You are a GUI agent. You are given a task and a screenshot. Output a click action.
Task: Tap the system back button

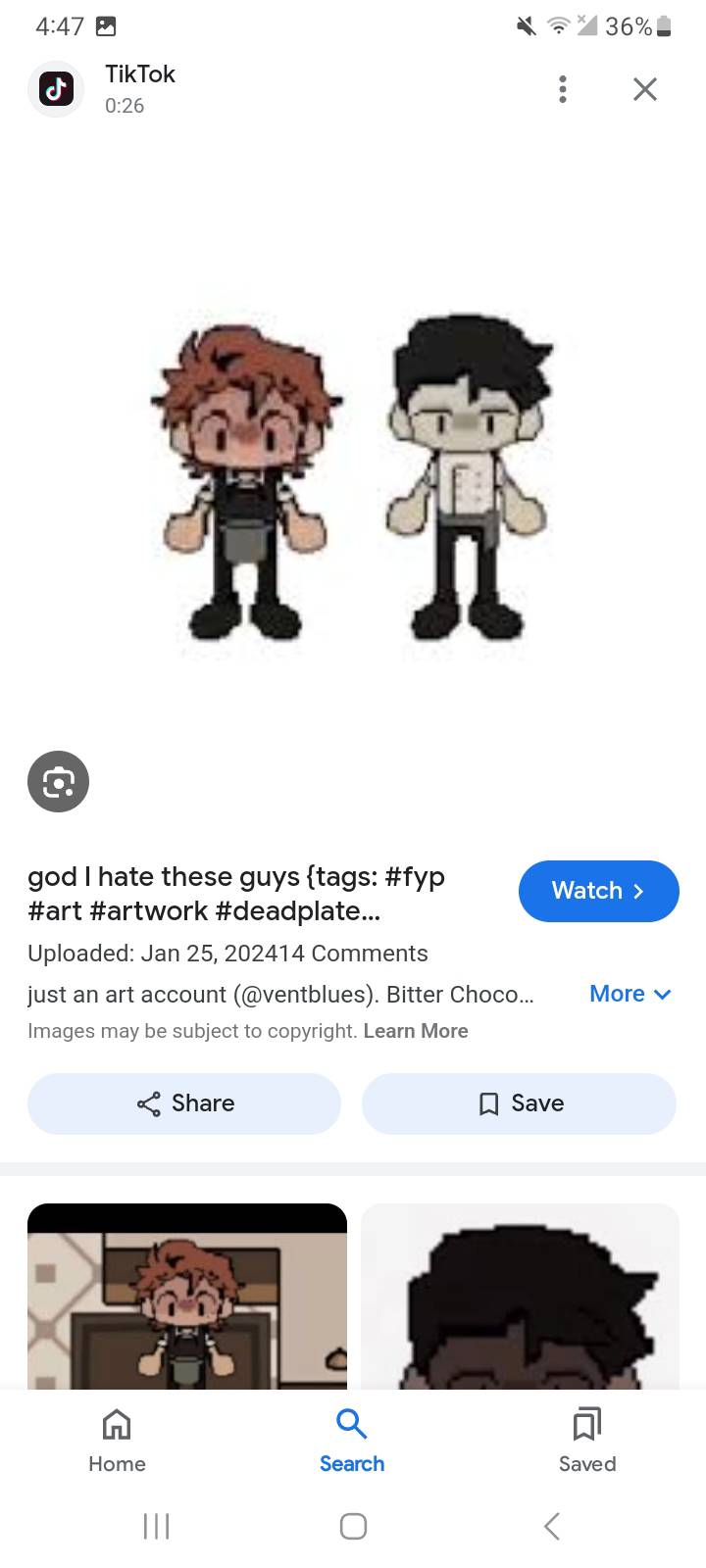pyautogui.click(x=552, y=1526)
